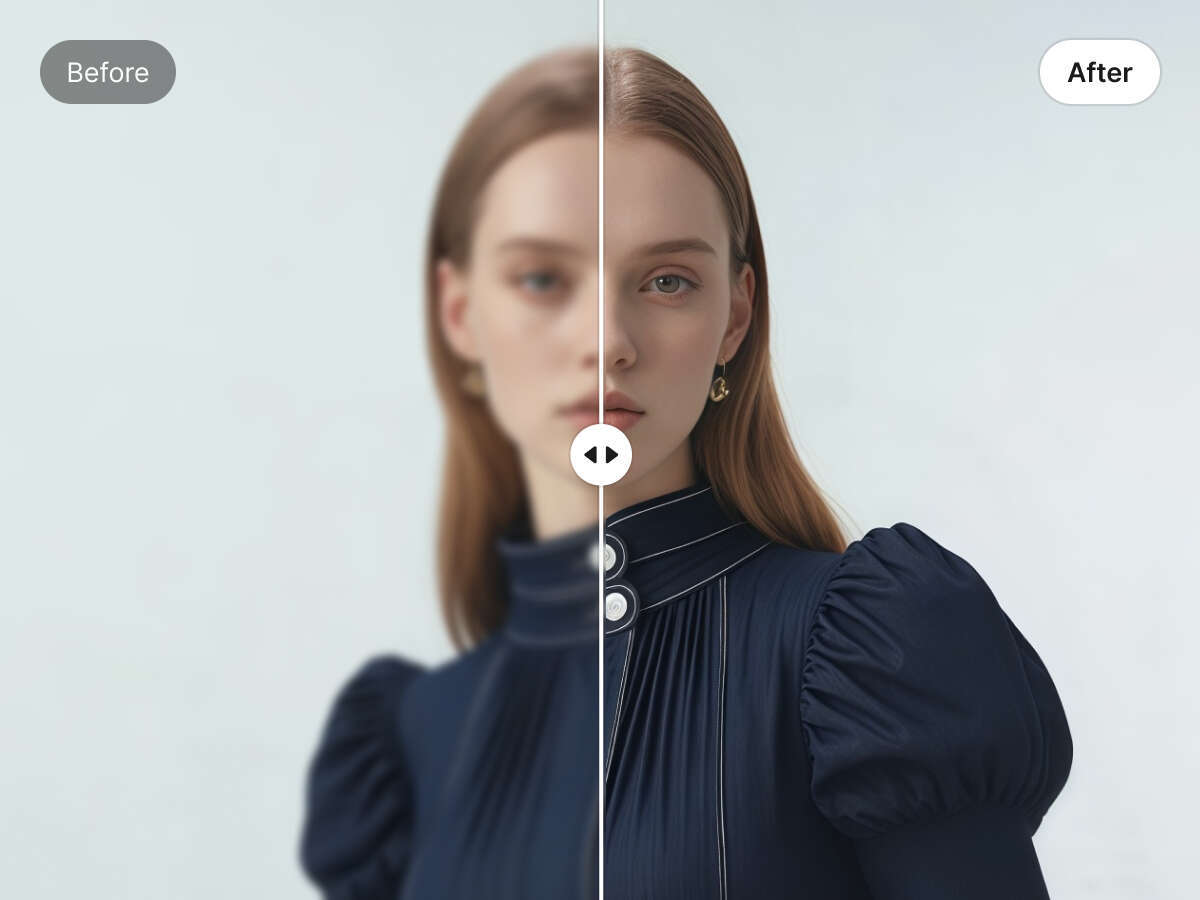Tap the before/after comparison slider handle
This screenshot has height=900, width=1200.
tap(601, 455)
